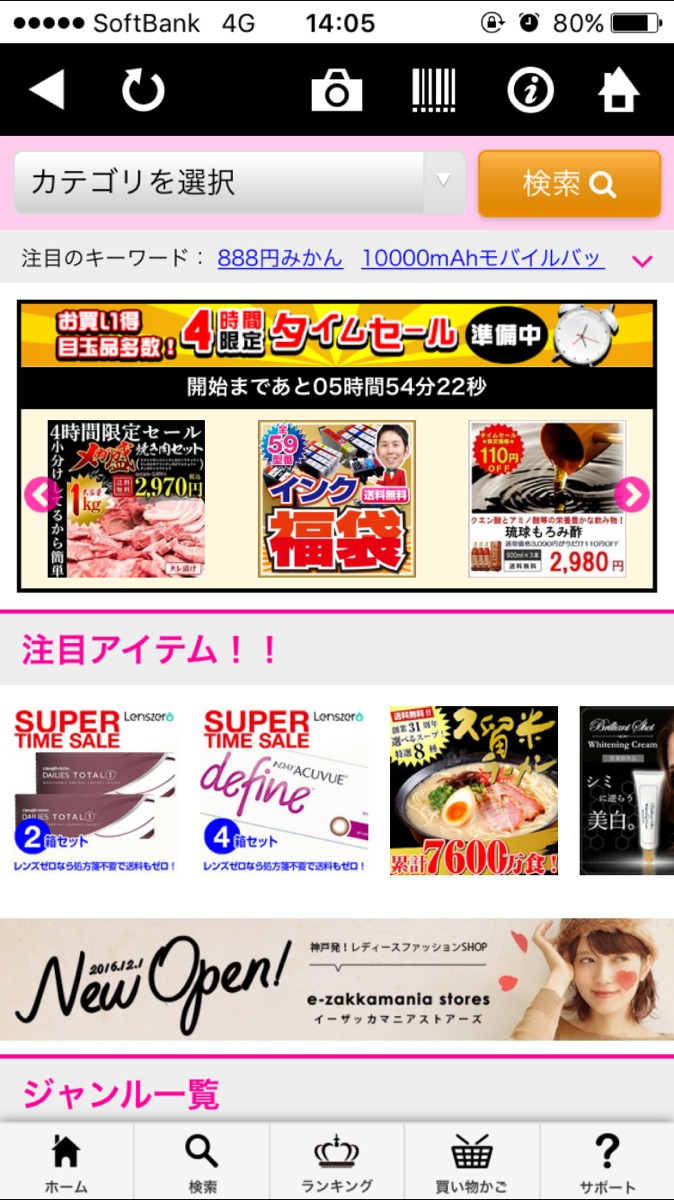The height and width of the screenshot is (1200, 674).
Task: Open the 琉球もろみ酢 sale item
Action: 547,498
